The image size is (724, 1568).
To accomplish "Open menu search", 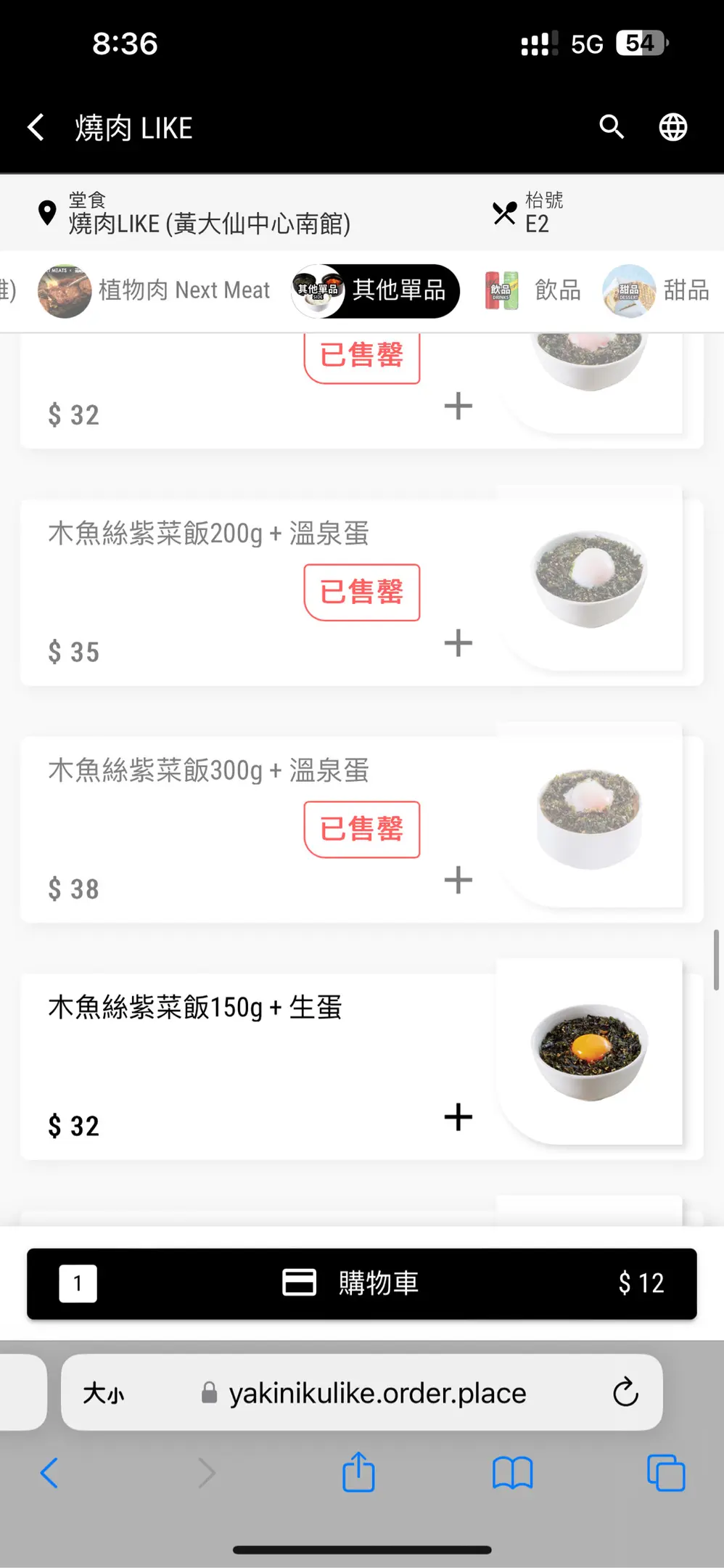I will (x=612, y=127).
